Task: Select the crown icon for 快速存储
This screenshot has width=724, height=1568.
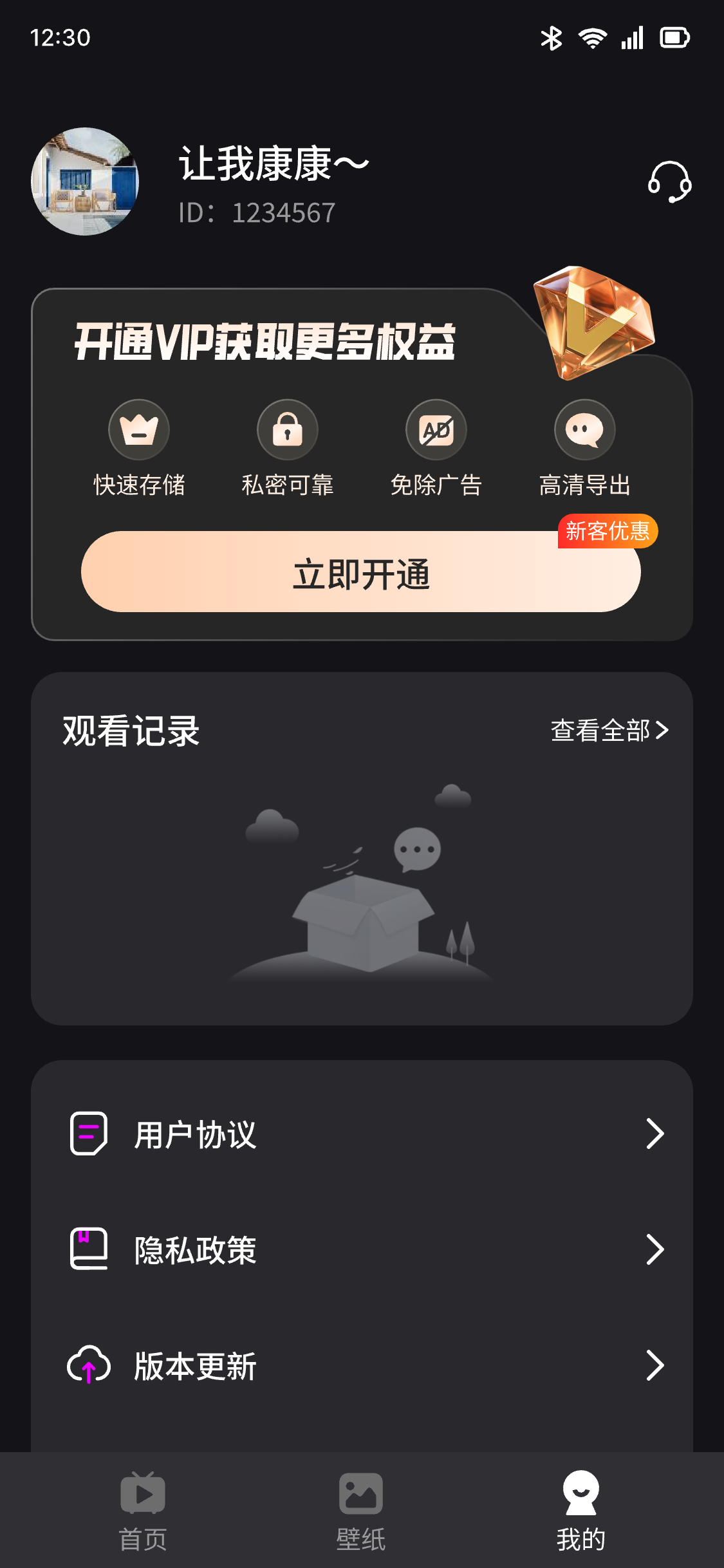Action: [x=139, y=429]
